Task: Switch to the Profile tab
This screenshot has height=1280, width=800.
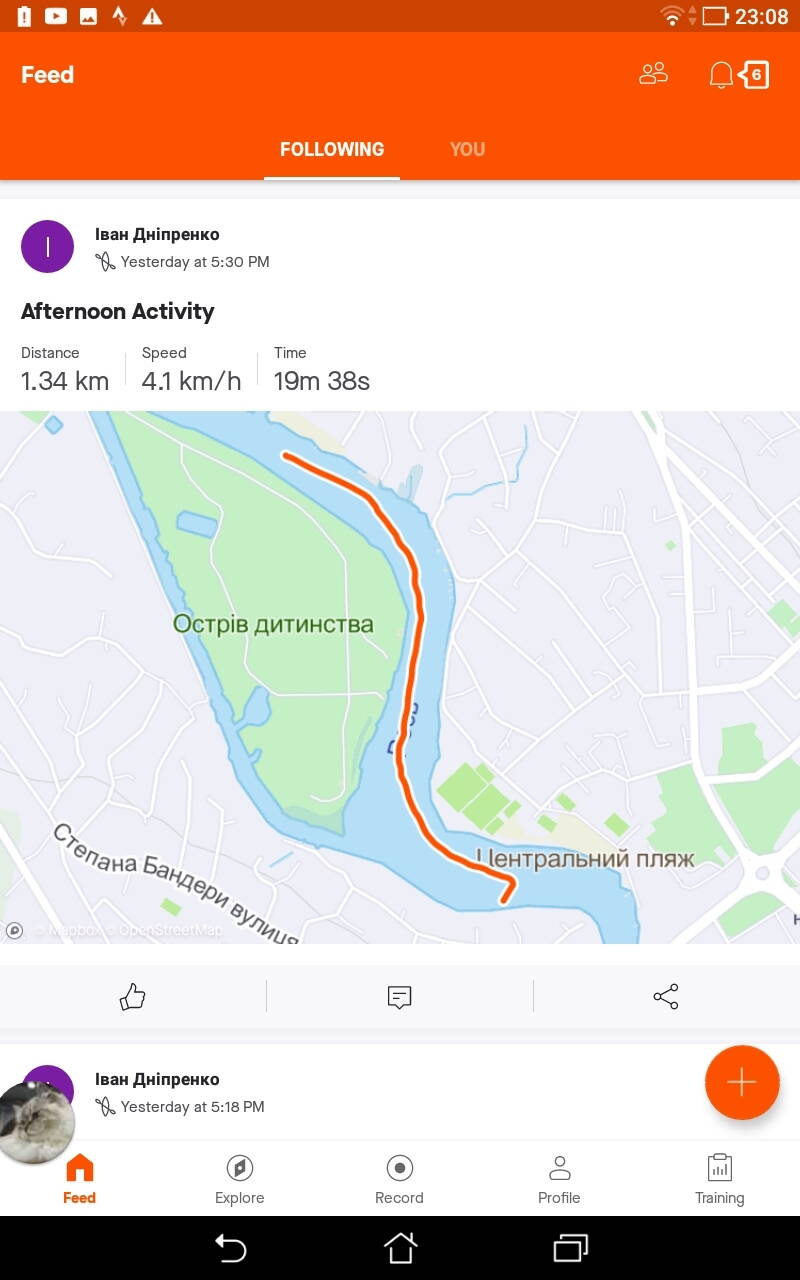Action: coord(559,1179)
